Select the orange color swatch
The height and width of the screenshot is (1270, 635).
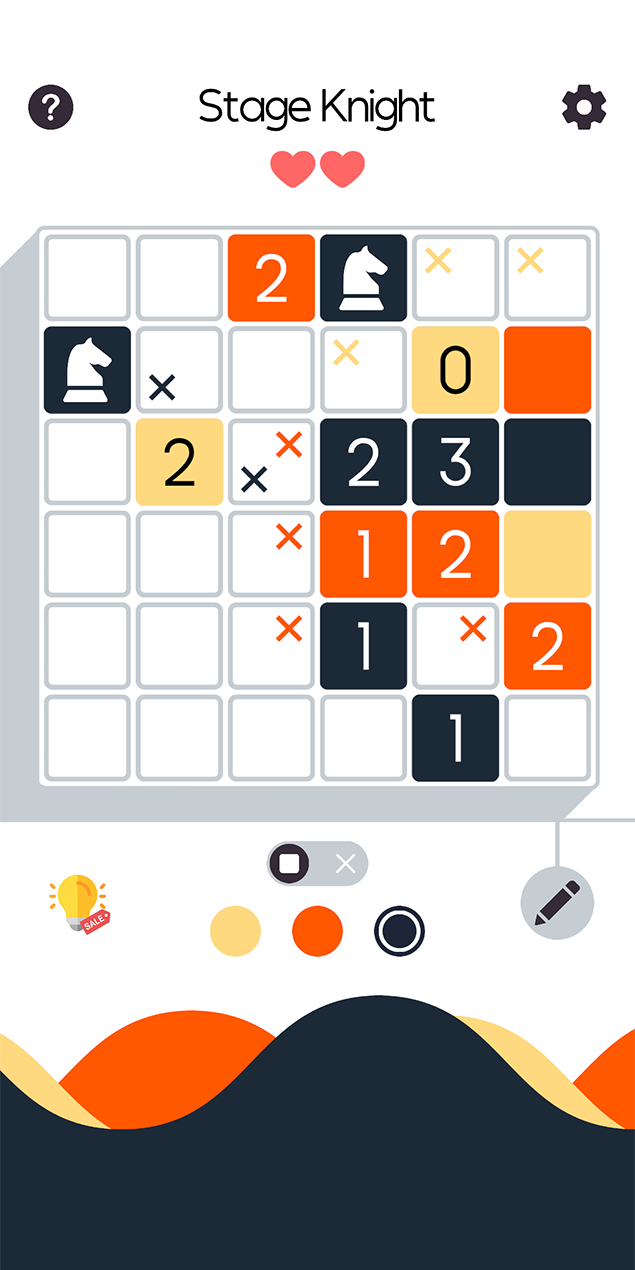pyautogui.click(x=317, y=931)
